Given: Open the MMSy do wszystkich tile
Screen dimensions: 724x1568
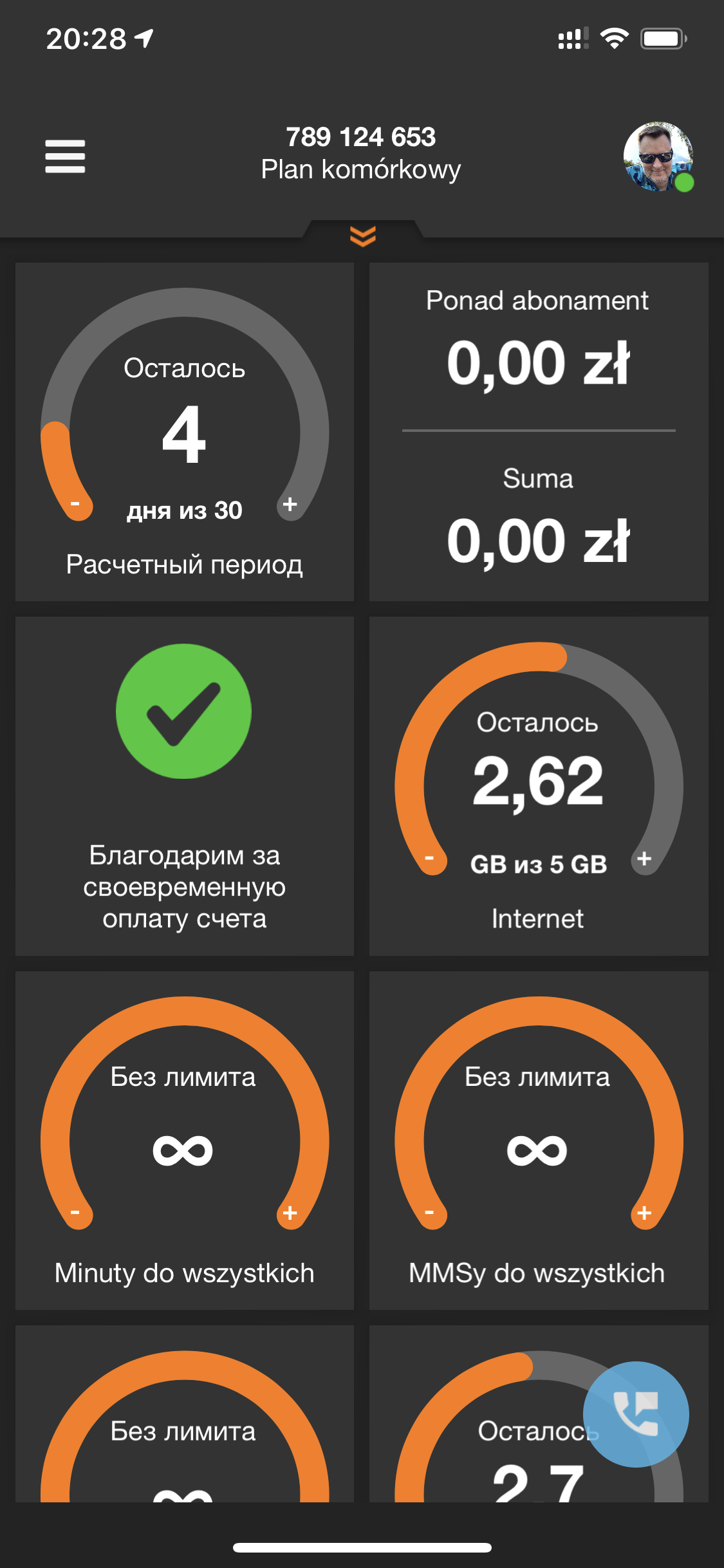Looking at the screenshot, I should [539, 1139].
